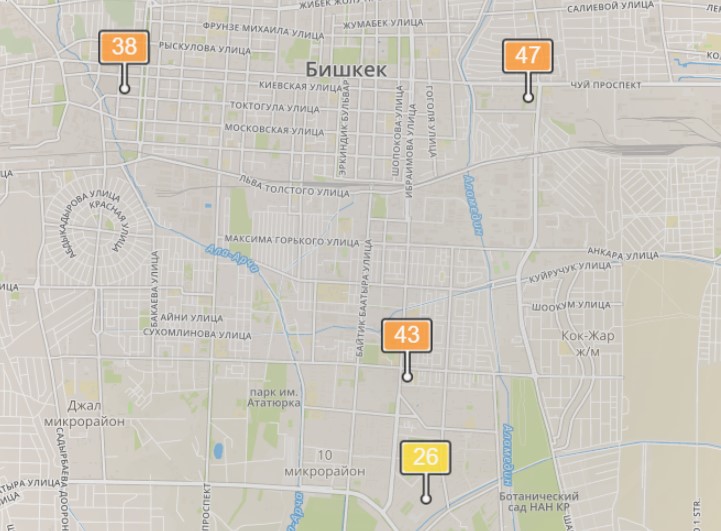Select the orange marker labeled 47

527,55
